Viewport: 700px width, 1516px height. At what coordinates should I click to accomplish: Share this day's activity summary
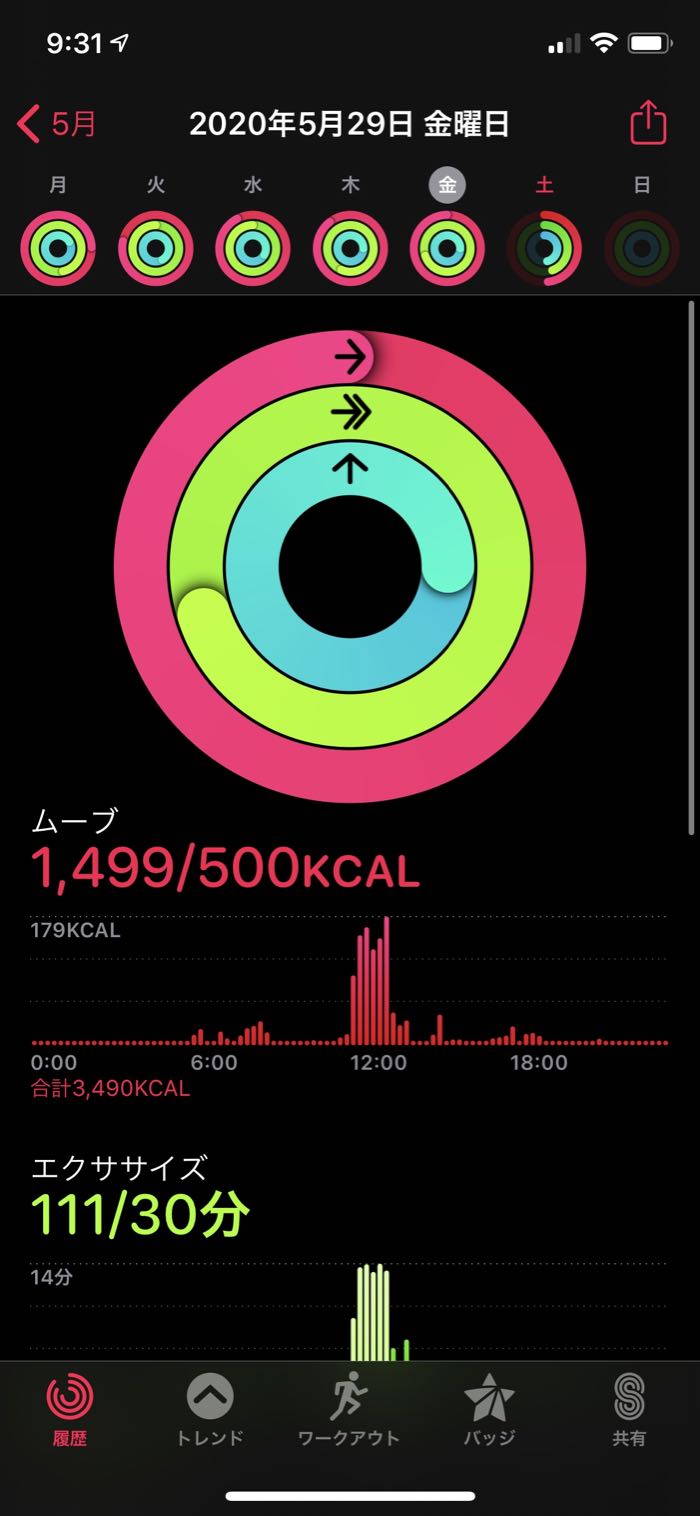click(x=648, y=124)
